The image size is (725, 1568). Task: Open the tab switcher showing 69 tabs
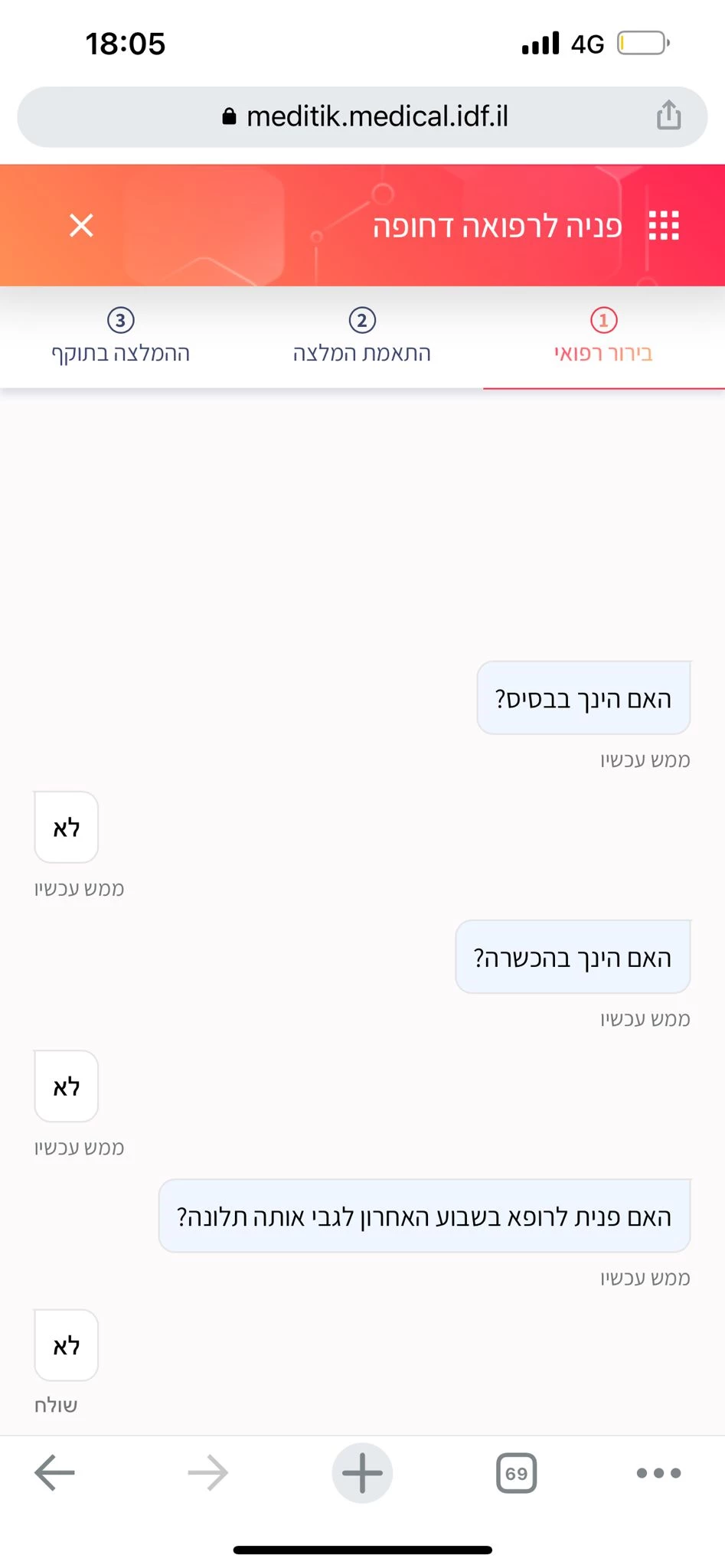517,1472
